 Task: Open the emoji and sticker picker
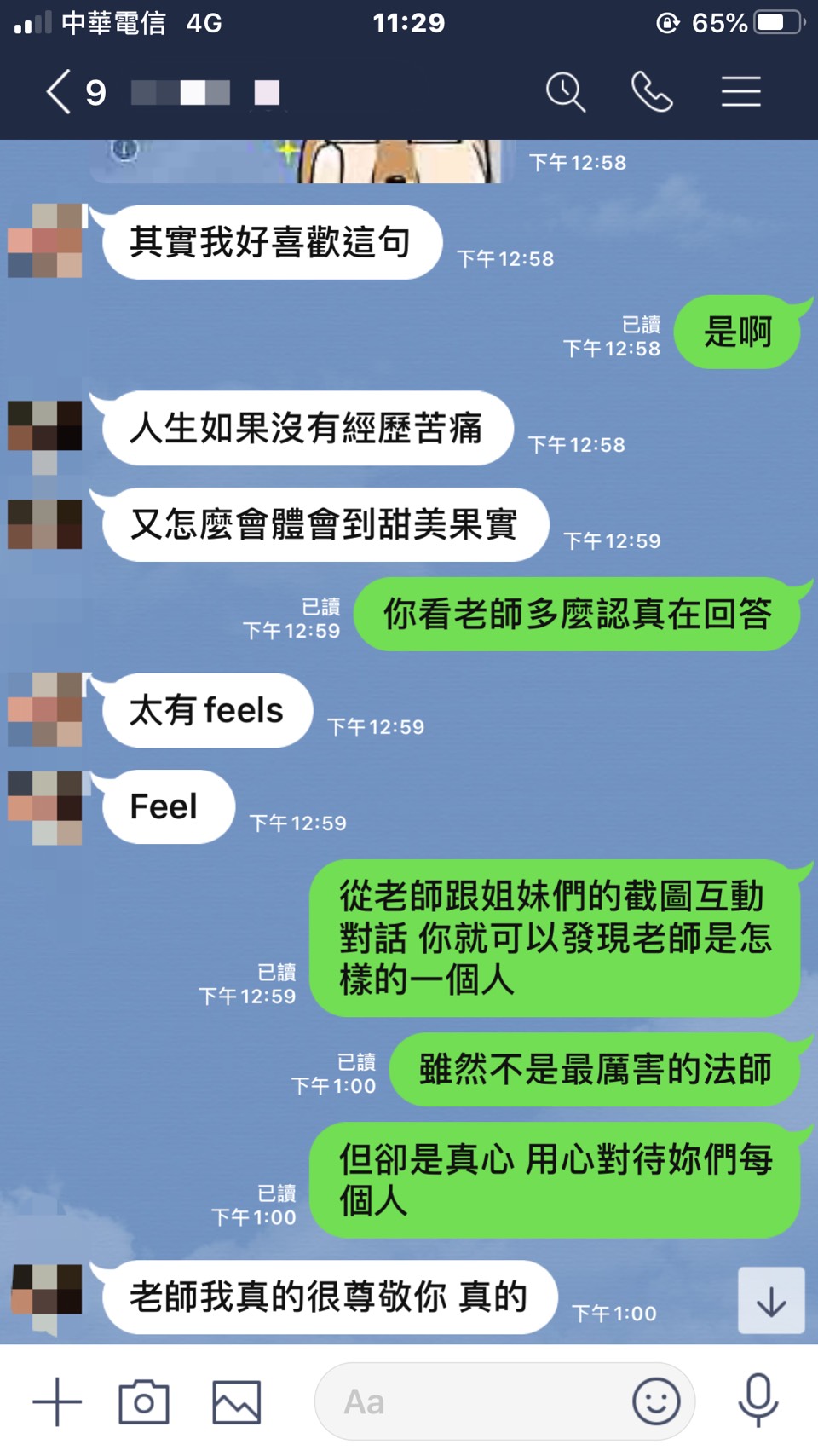click(x=656, y=1402)
